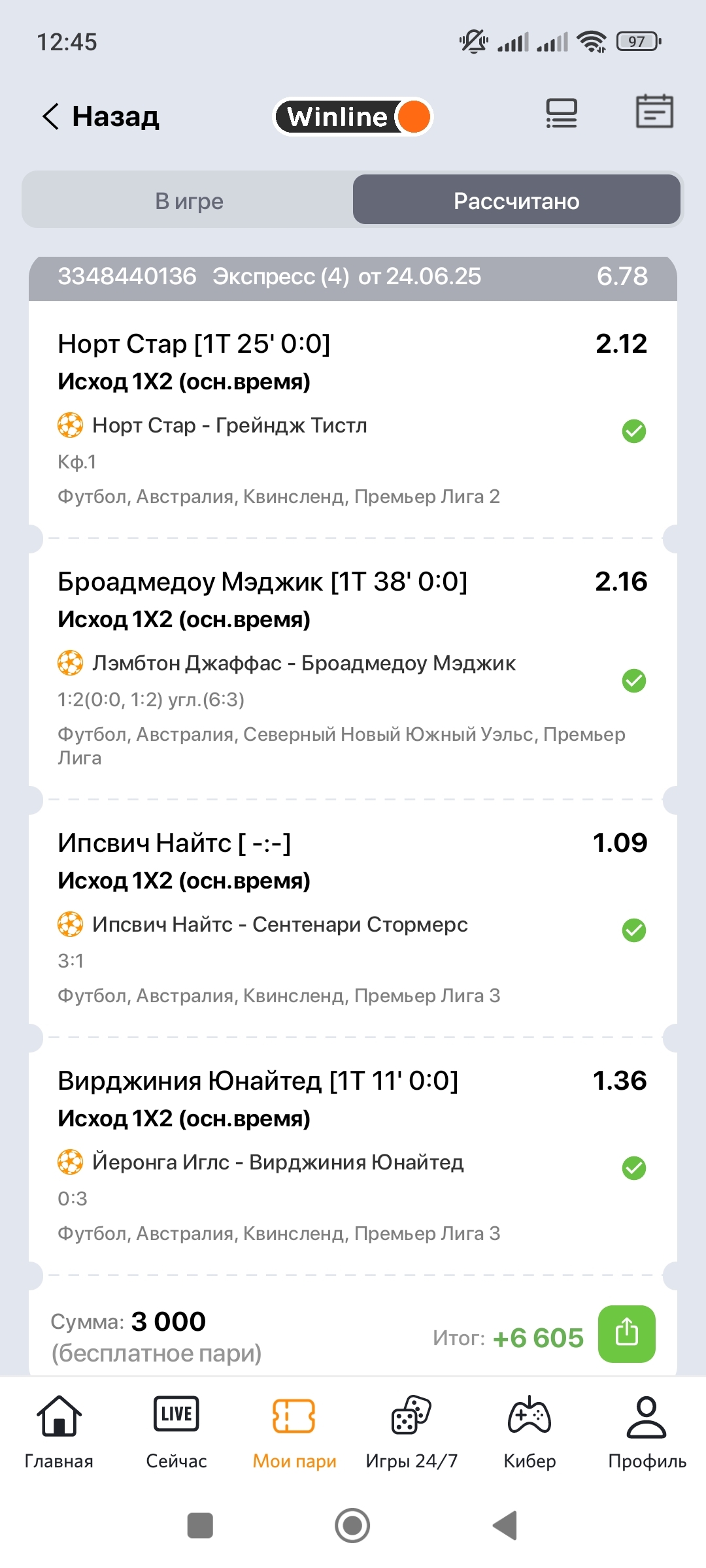Tap the system back triangle
This screenshot has width=706, height=1568.
[x=505, y=1526]
